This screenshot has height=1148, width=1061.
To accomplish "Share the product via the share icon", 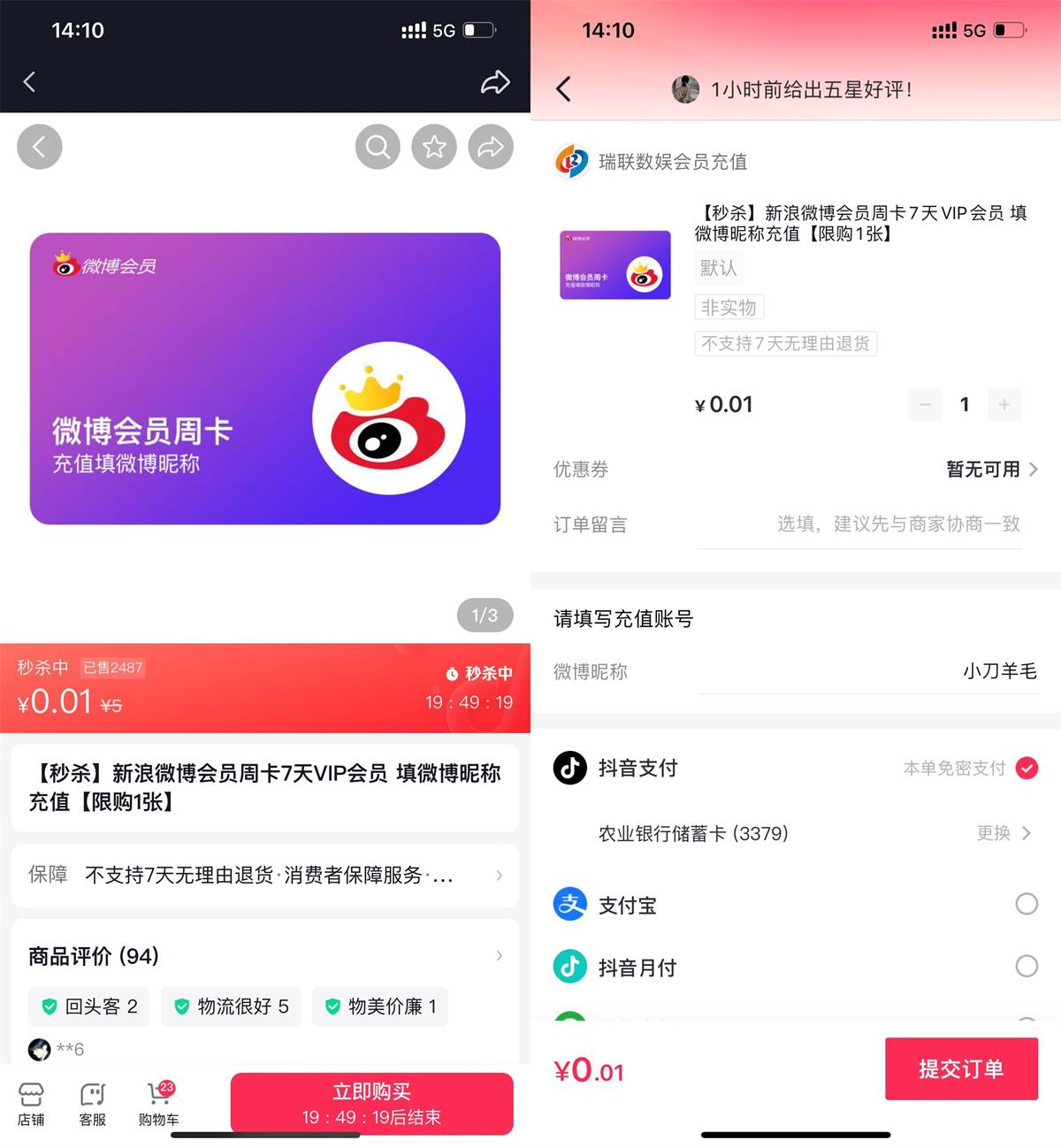I will [x=492, y=146].
